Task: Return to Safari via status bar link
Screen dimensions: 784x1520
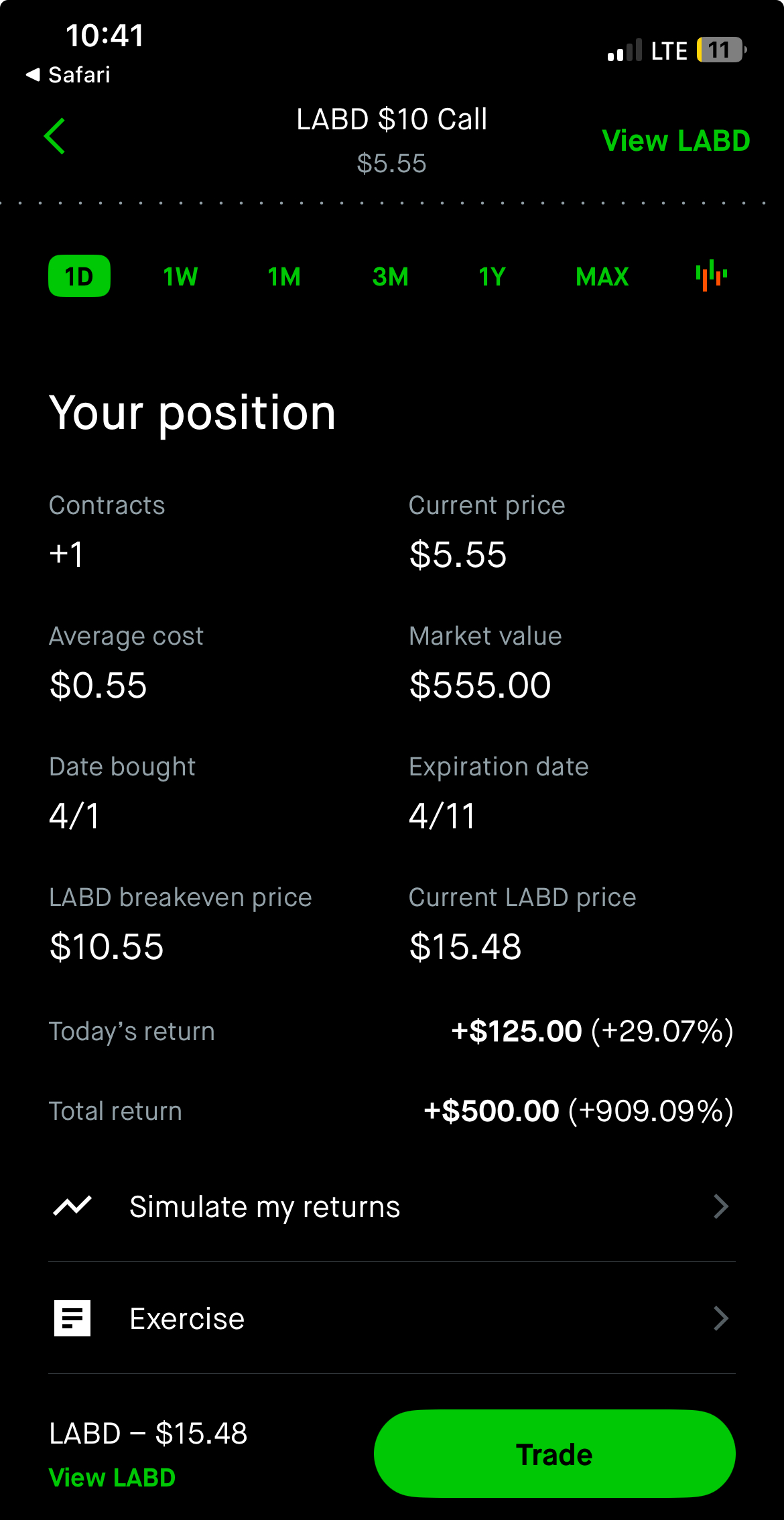Action: coord(68,74)
